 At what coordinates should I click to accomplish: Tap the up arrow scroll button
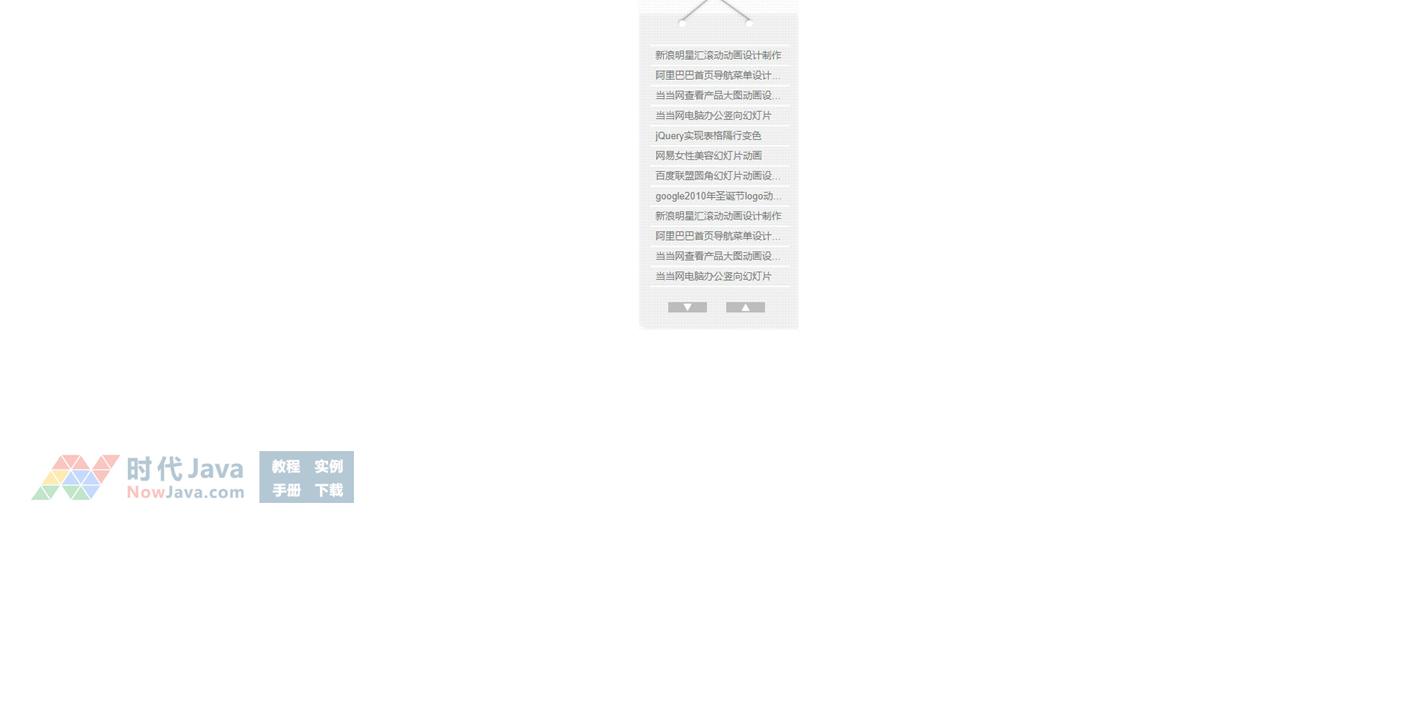pos(745,307)
